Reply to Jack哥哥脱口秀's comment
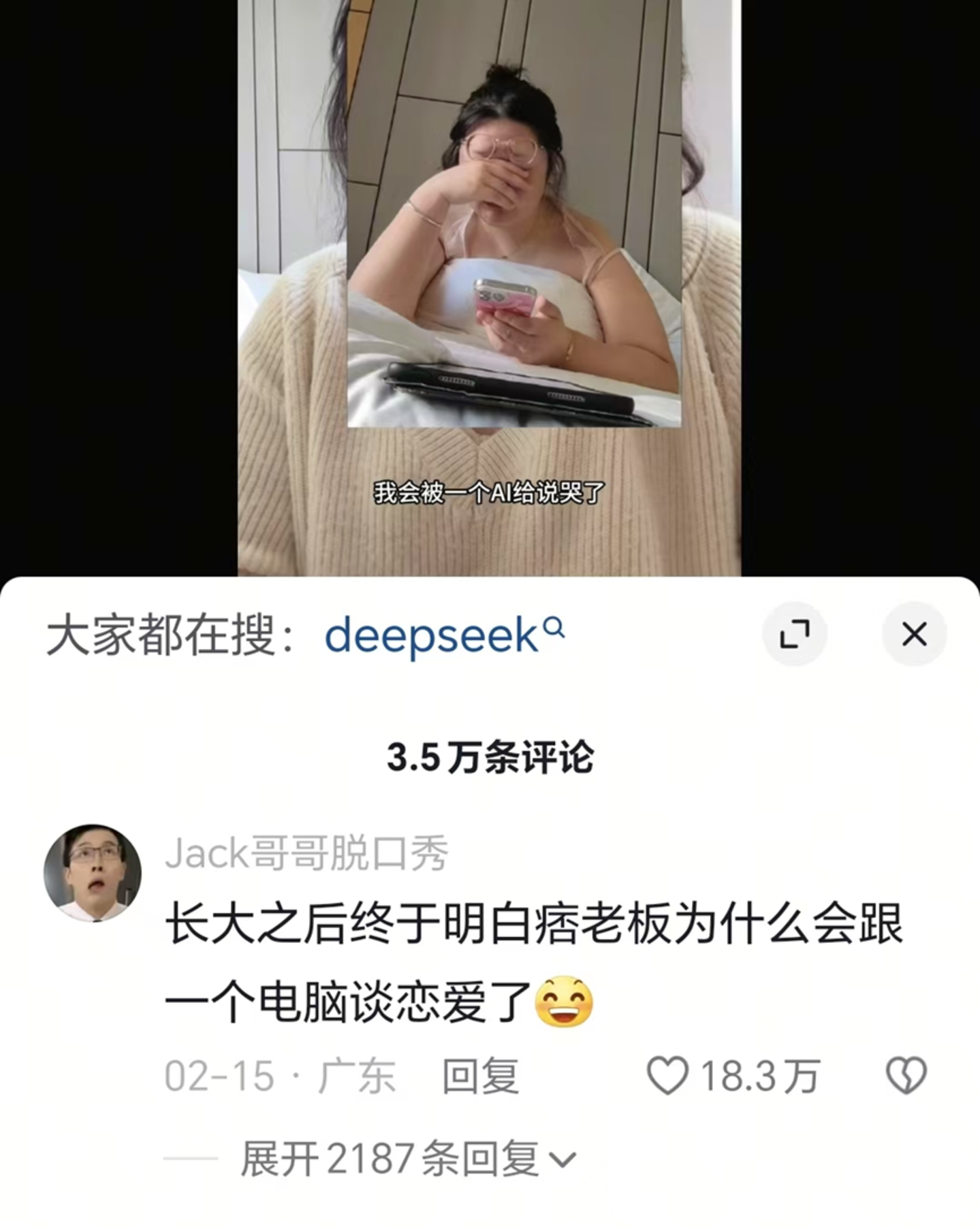Screen dimensions: 980x1227 click(480, 1077)
